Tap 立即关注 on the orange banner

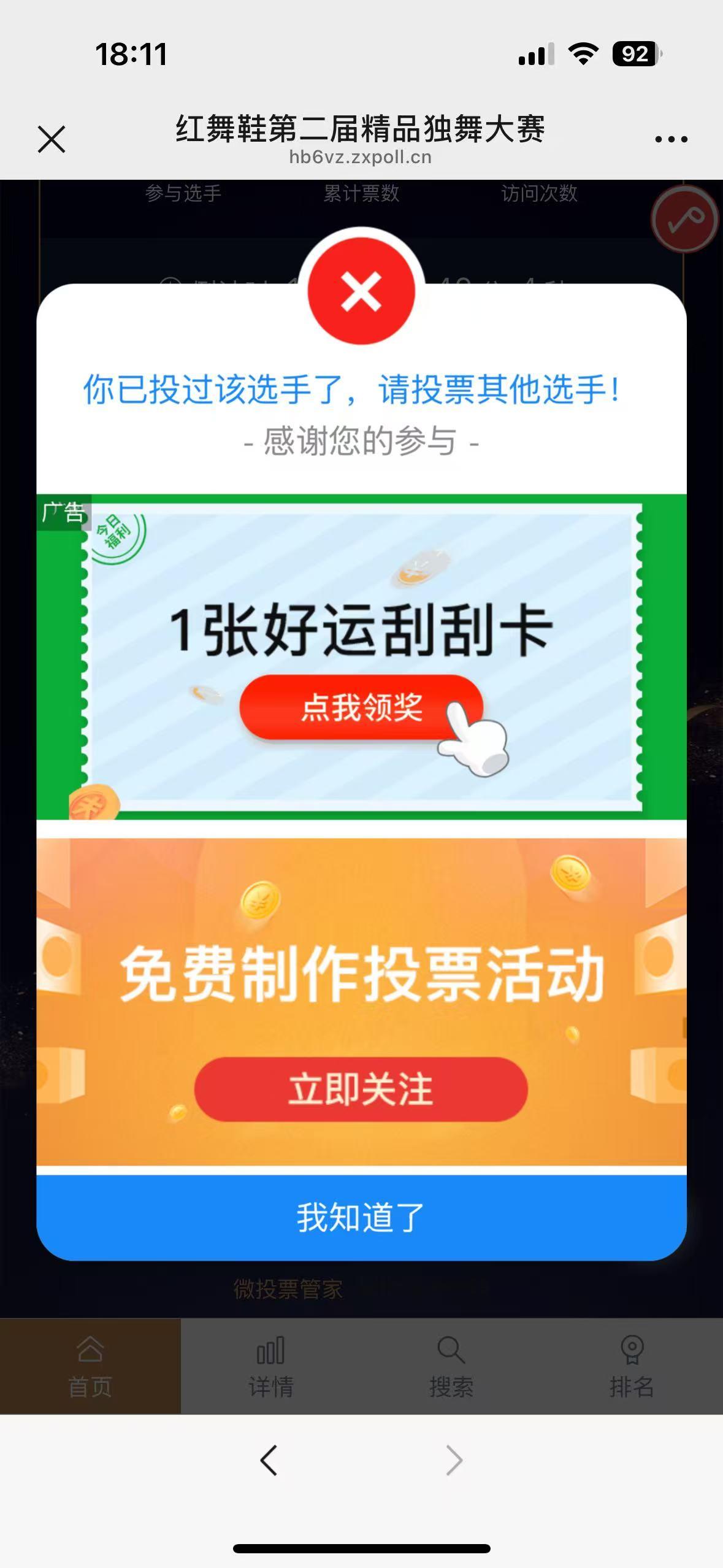361,1090
